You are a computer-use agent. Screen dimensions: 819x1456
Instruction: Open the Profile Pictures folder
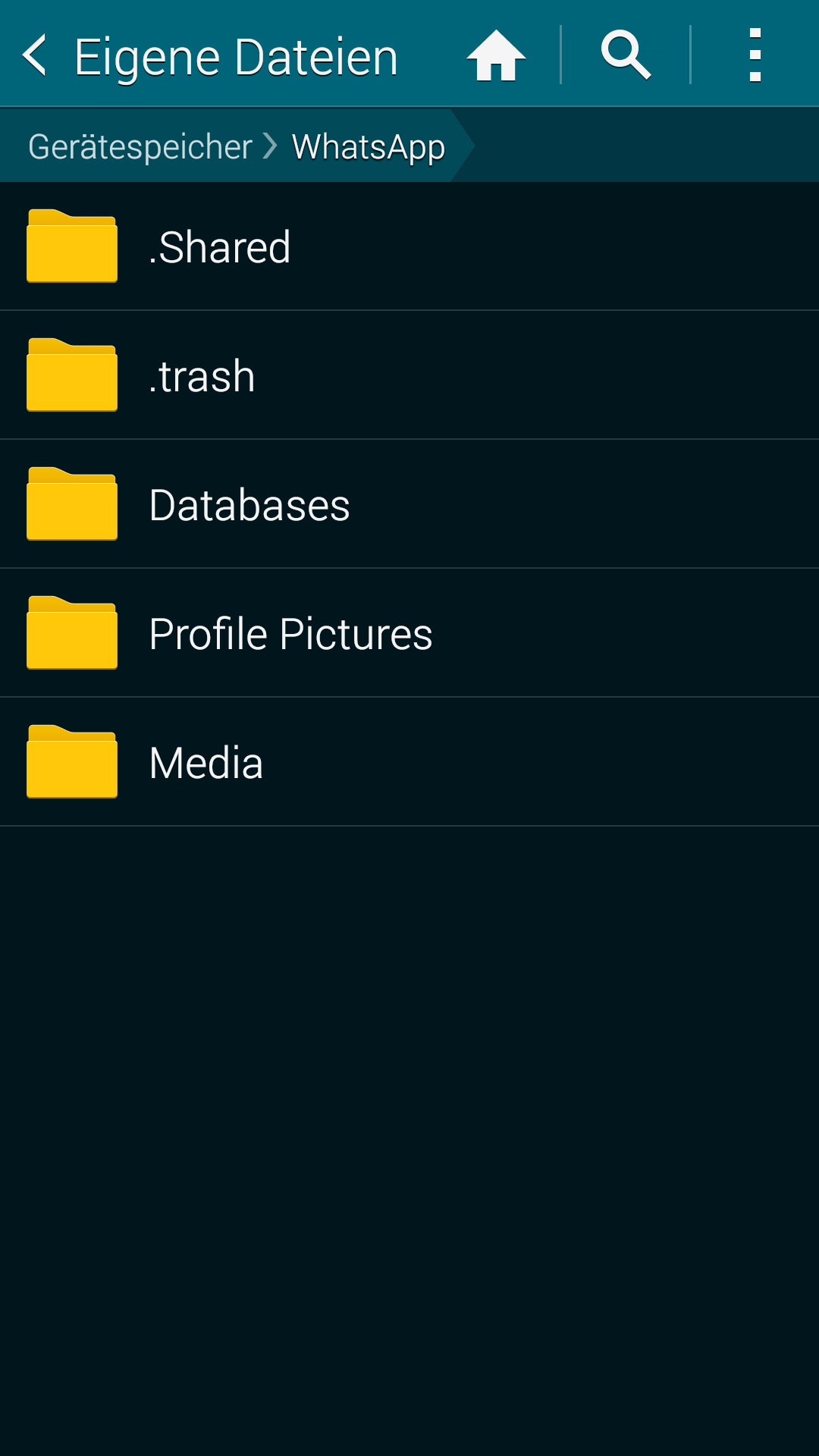point(409,633)
